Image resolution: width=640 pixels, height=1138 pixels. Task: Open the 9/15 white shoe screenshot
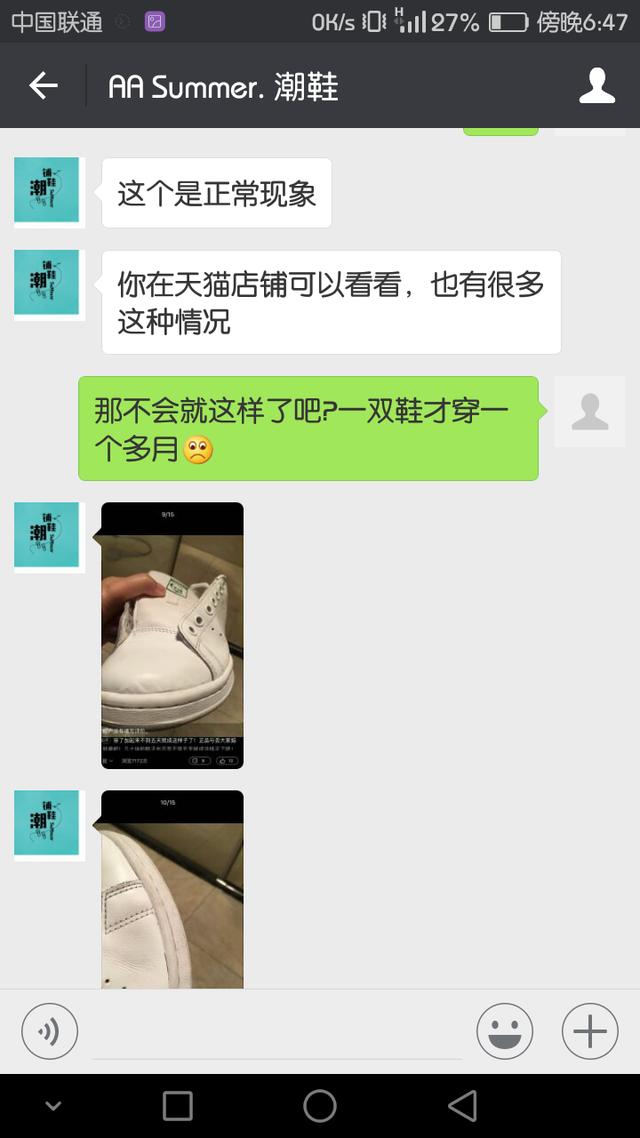tap(172, 635)
